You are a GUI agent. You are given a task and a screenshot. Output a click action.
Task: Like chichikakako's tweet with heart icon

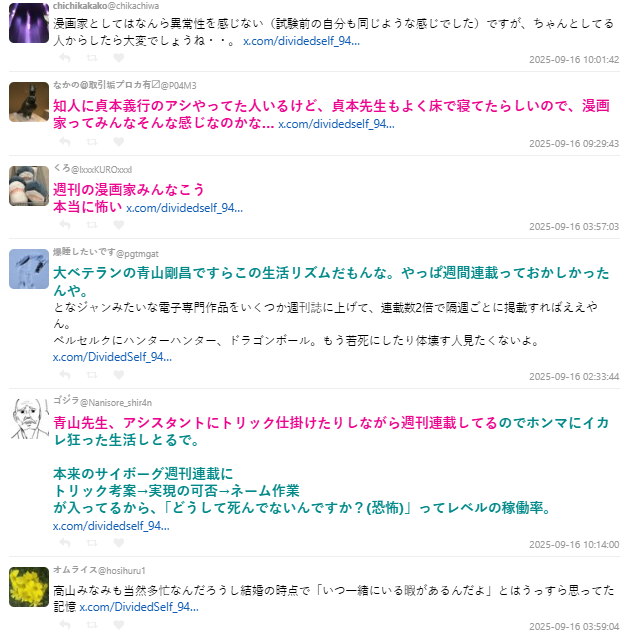point(119,59)
